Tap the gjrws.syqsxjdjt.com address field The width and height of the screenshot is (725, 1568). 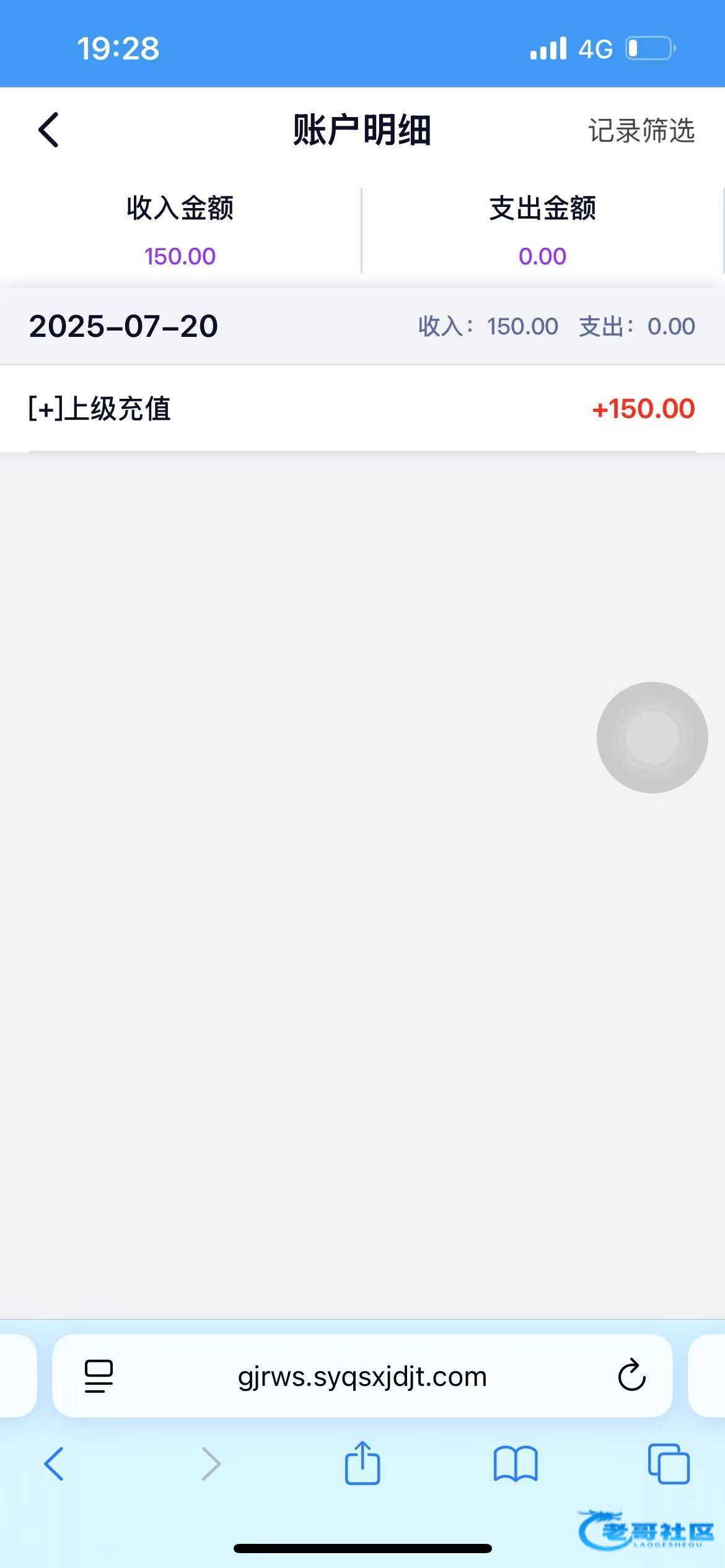(362, 1376)
